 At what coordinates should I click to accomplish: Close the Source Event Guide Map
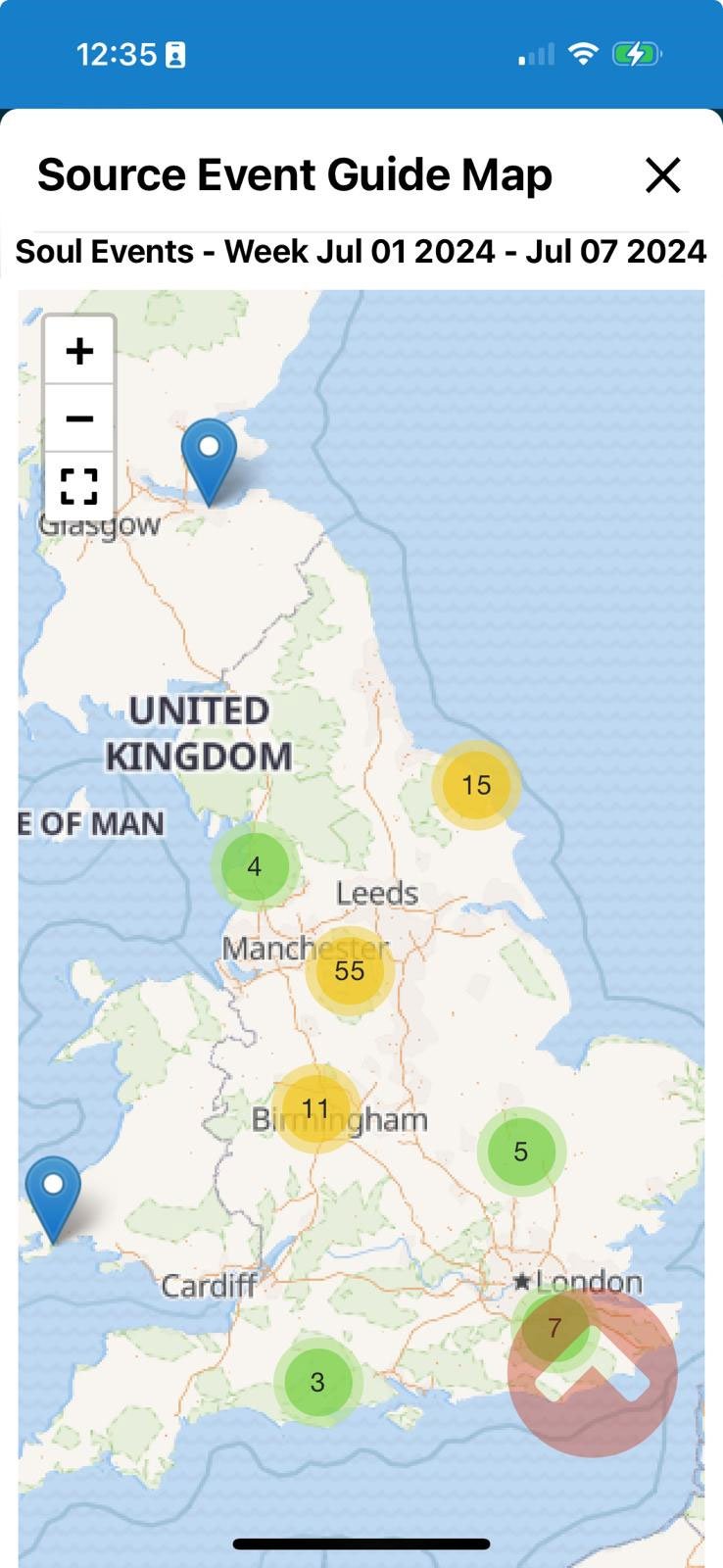point(663,175)
